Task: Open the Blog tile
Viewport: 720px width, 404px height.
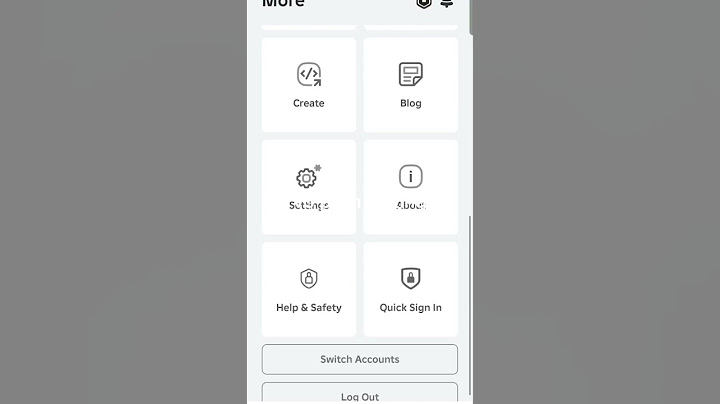Action: point(410,85)
